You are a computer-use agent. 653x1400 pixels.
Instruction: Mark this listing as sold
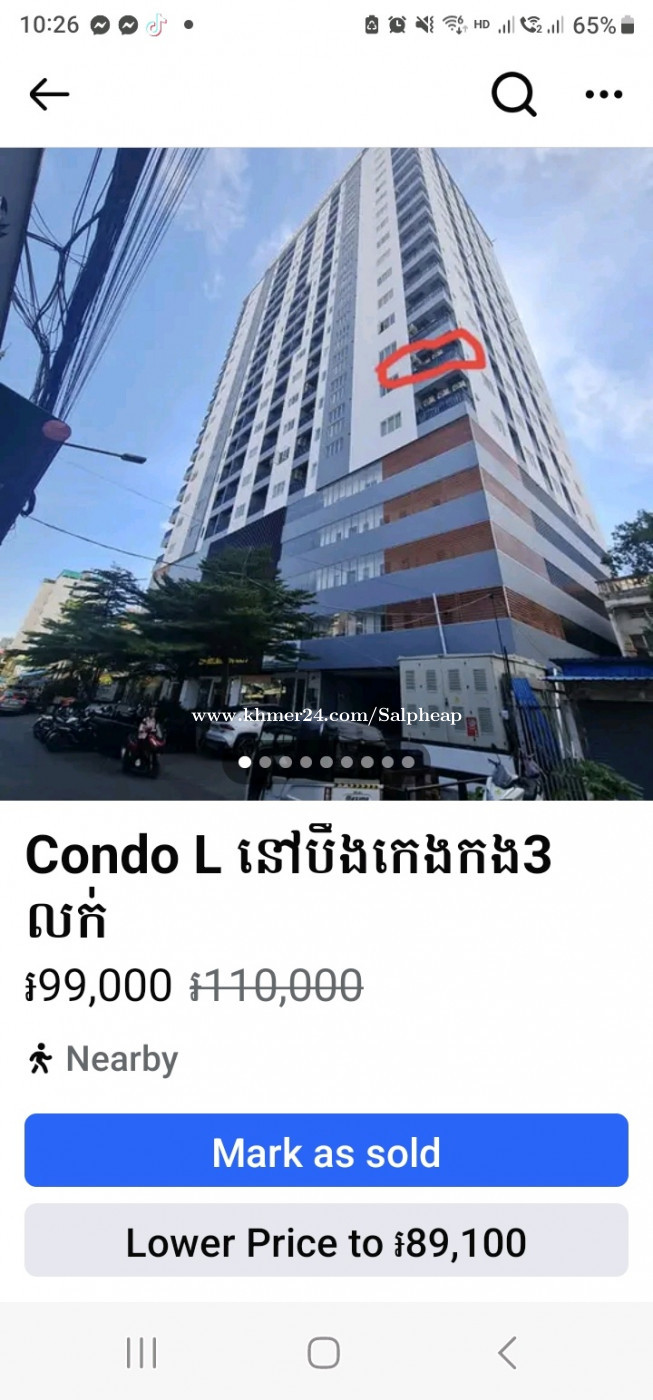point(326,1151)
